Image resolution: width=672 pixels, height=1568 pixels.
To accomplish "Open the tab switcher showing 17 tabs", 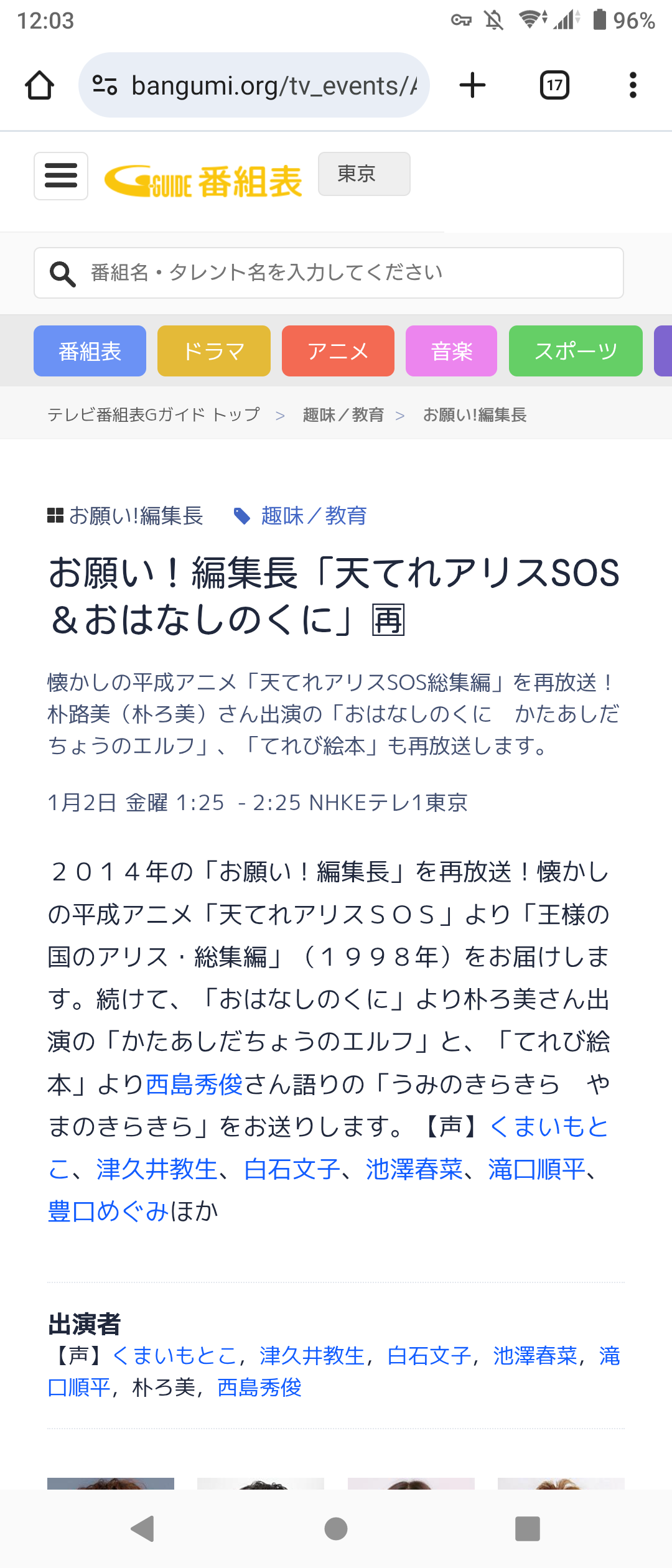I will click(554, 85).
